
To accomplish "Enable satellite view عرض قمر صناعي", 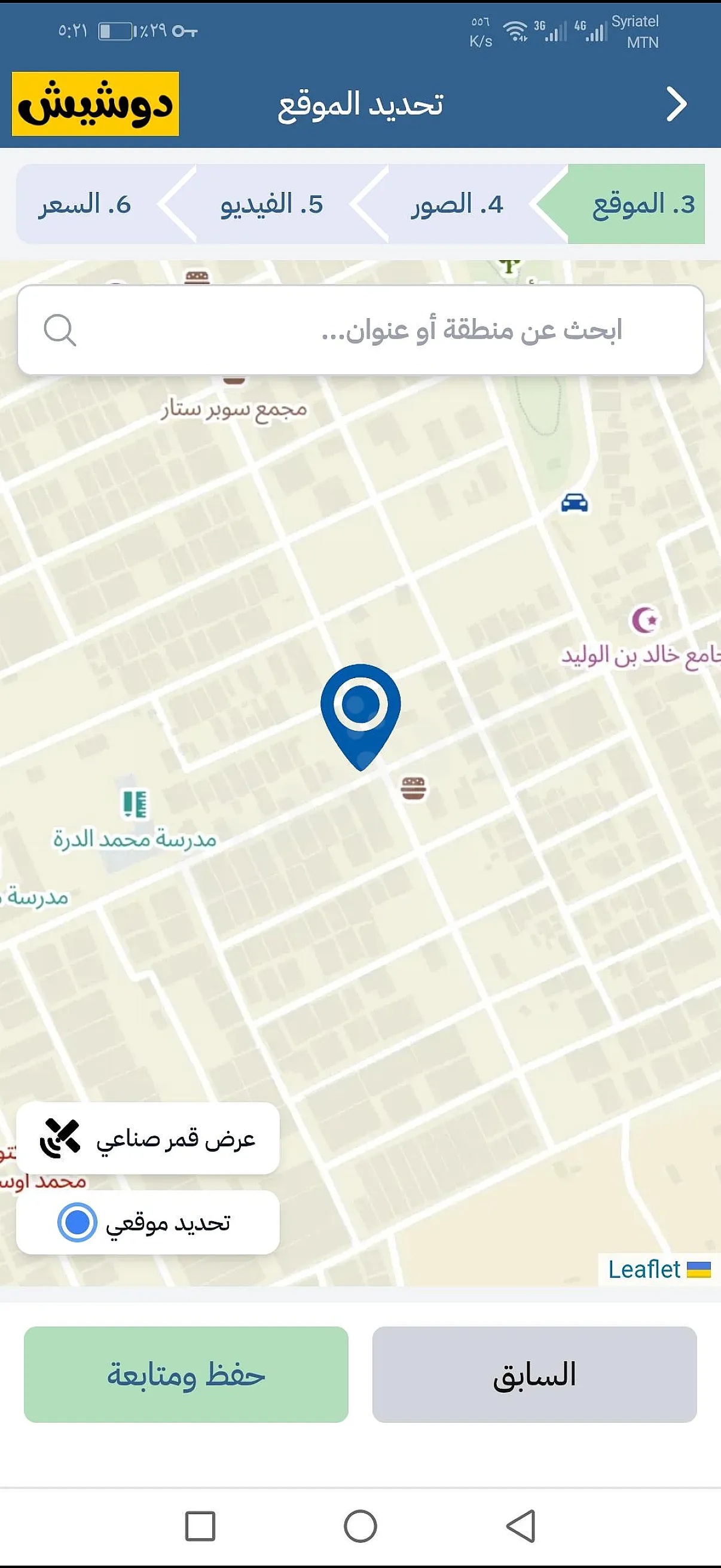I will click(x=148, y=1138).
